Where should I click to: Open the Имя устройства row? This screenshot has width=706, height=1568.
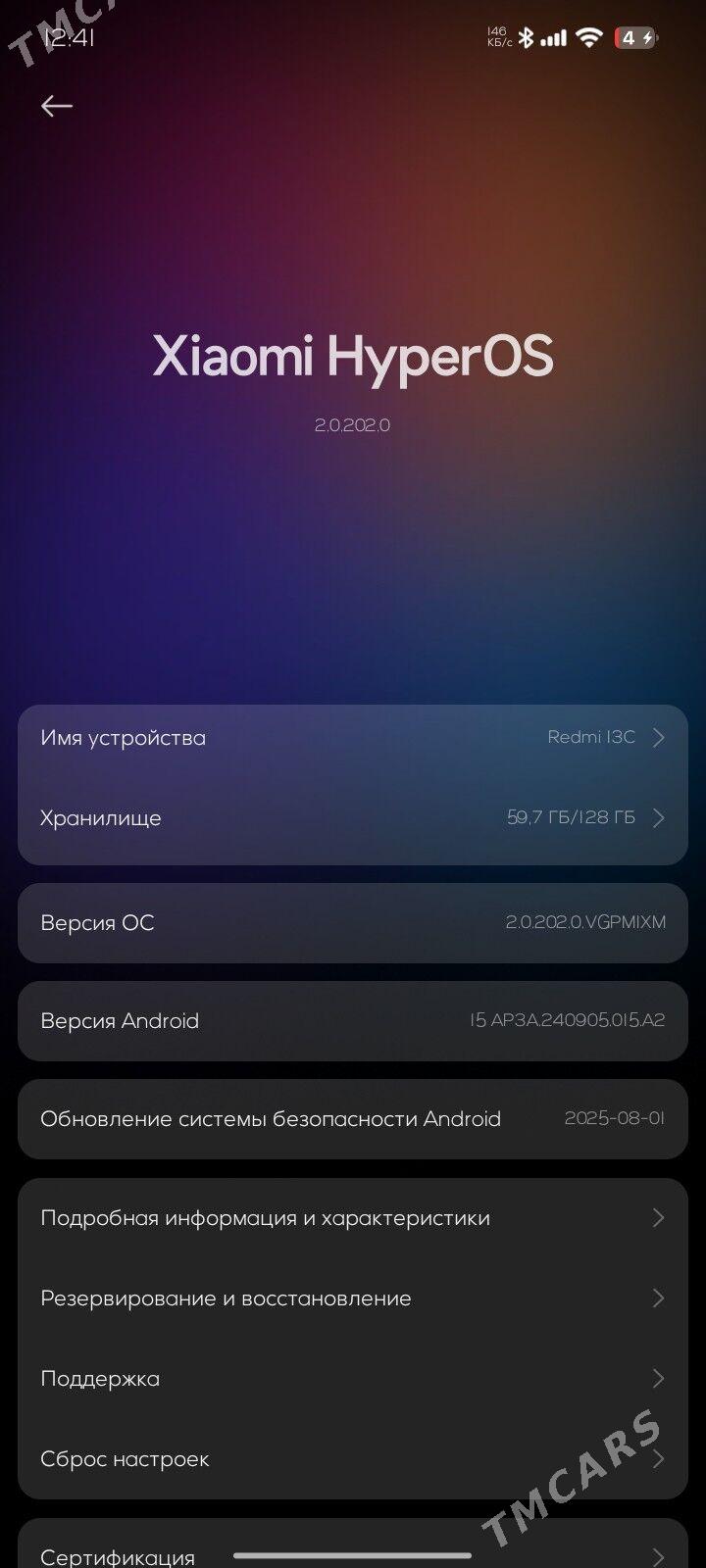coord(353,738)
